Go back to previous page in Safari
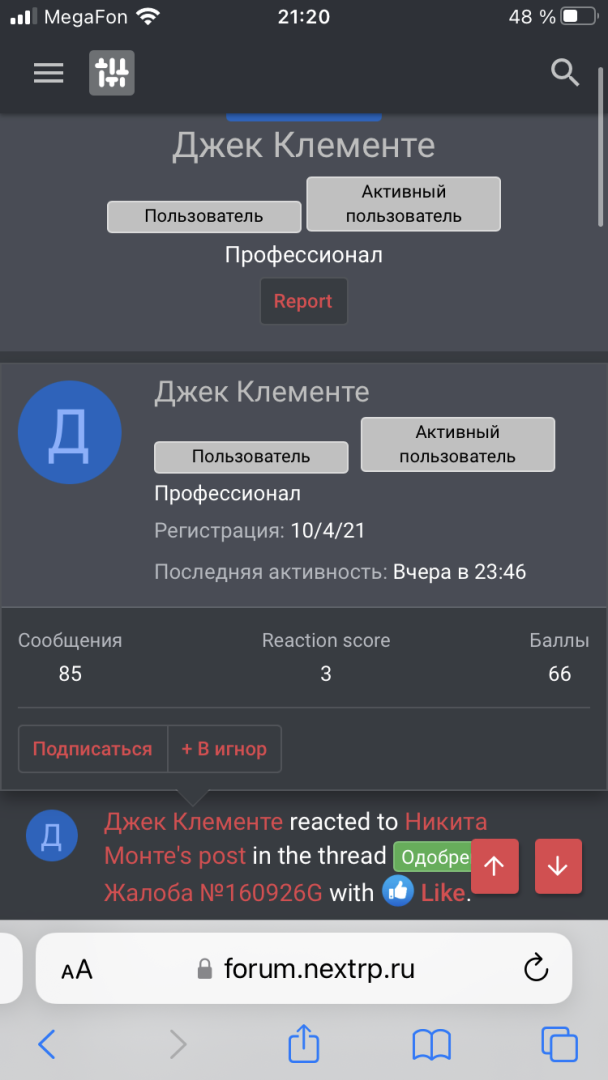The image size is (608, 1080). click(x=46, y=1045)
